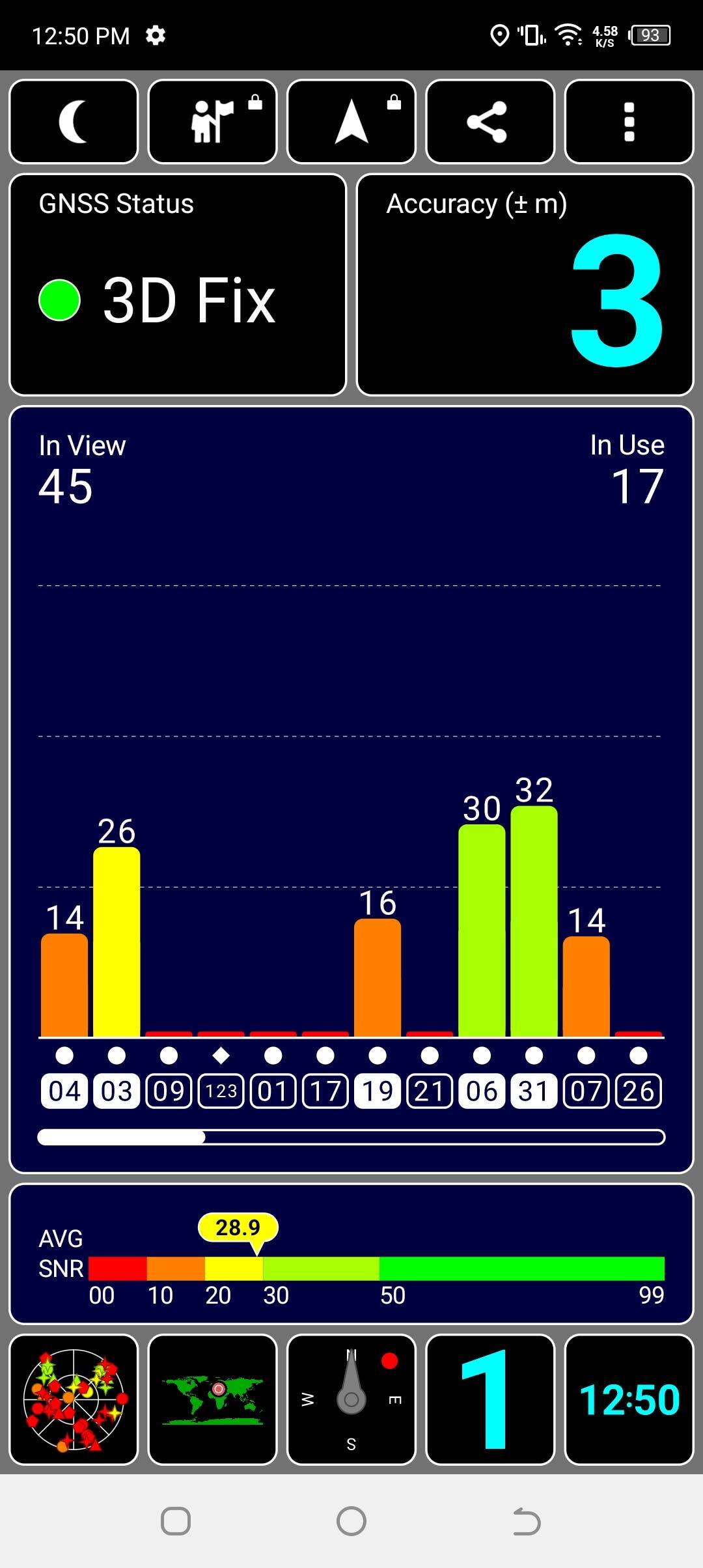Viewport: 703px width, 1568px height.
Task: Share the current GPS data
Action: pos(490,122)
